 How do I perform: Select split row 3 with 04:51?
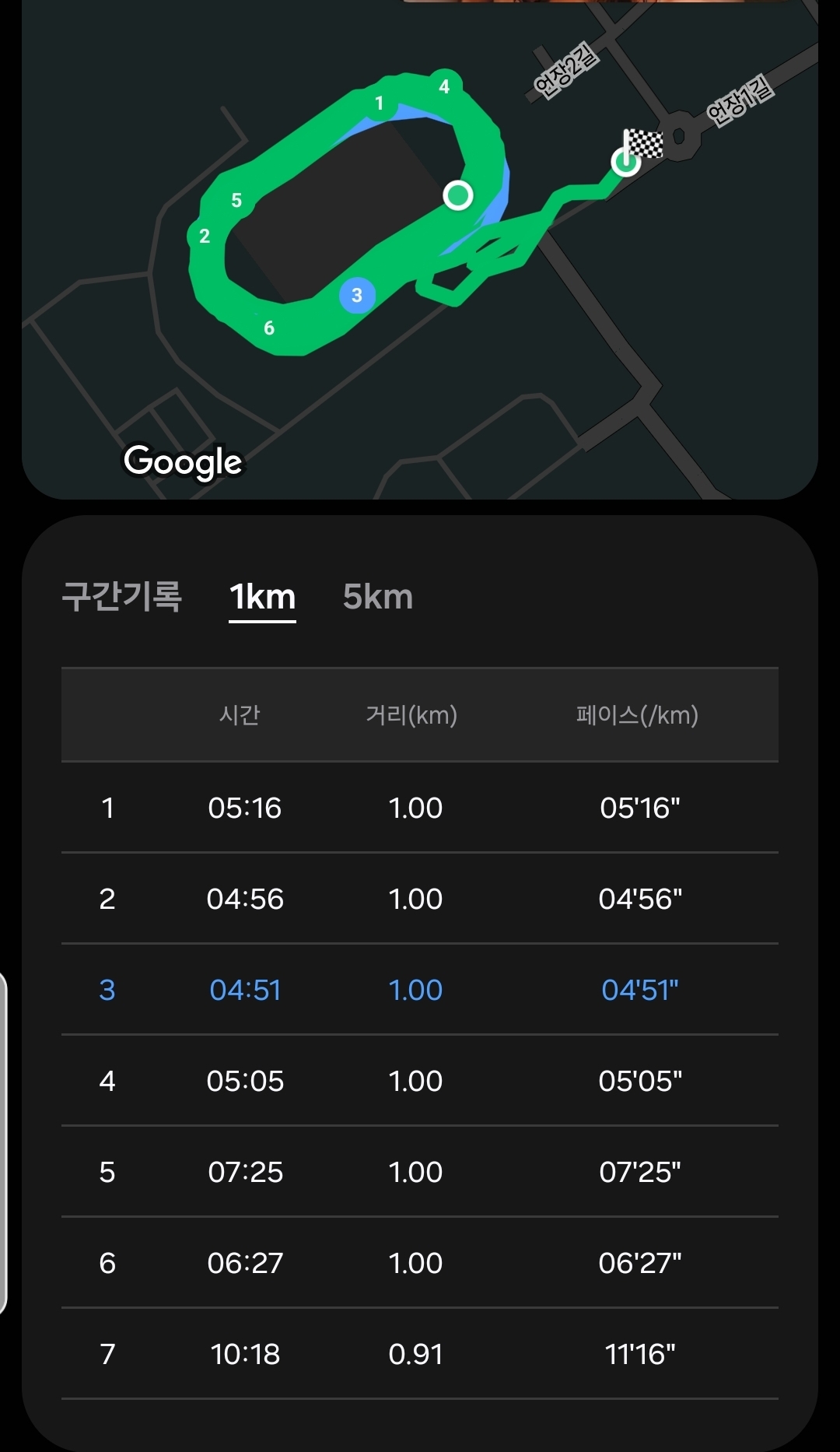[x=420, y=990]
